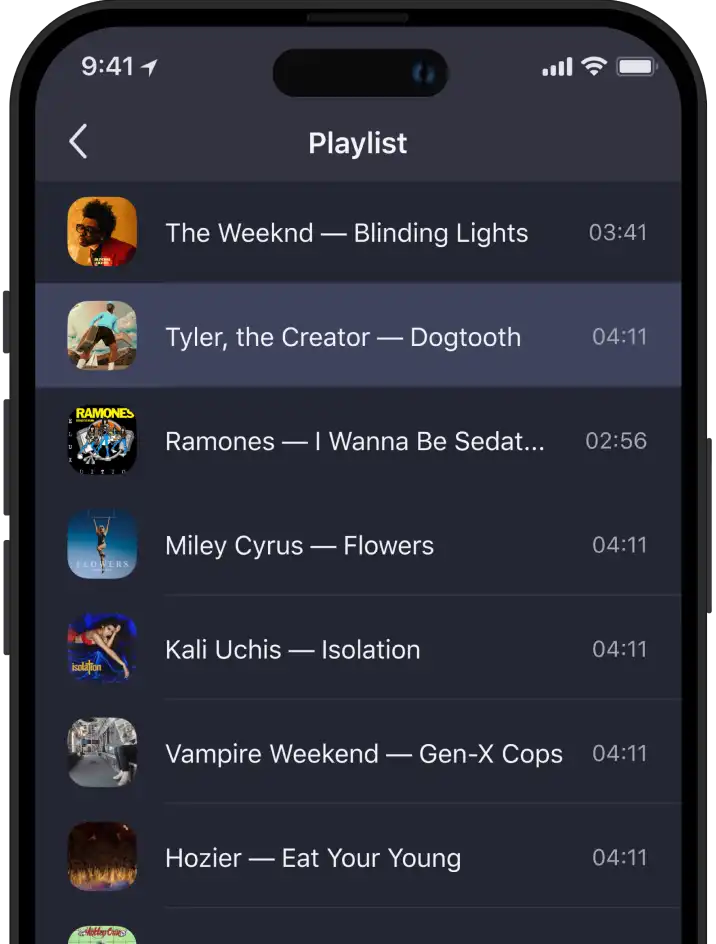Select Tyler, the Creator — Dogtooth
The height and width of the screenshot is (944, 716).
343,337
